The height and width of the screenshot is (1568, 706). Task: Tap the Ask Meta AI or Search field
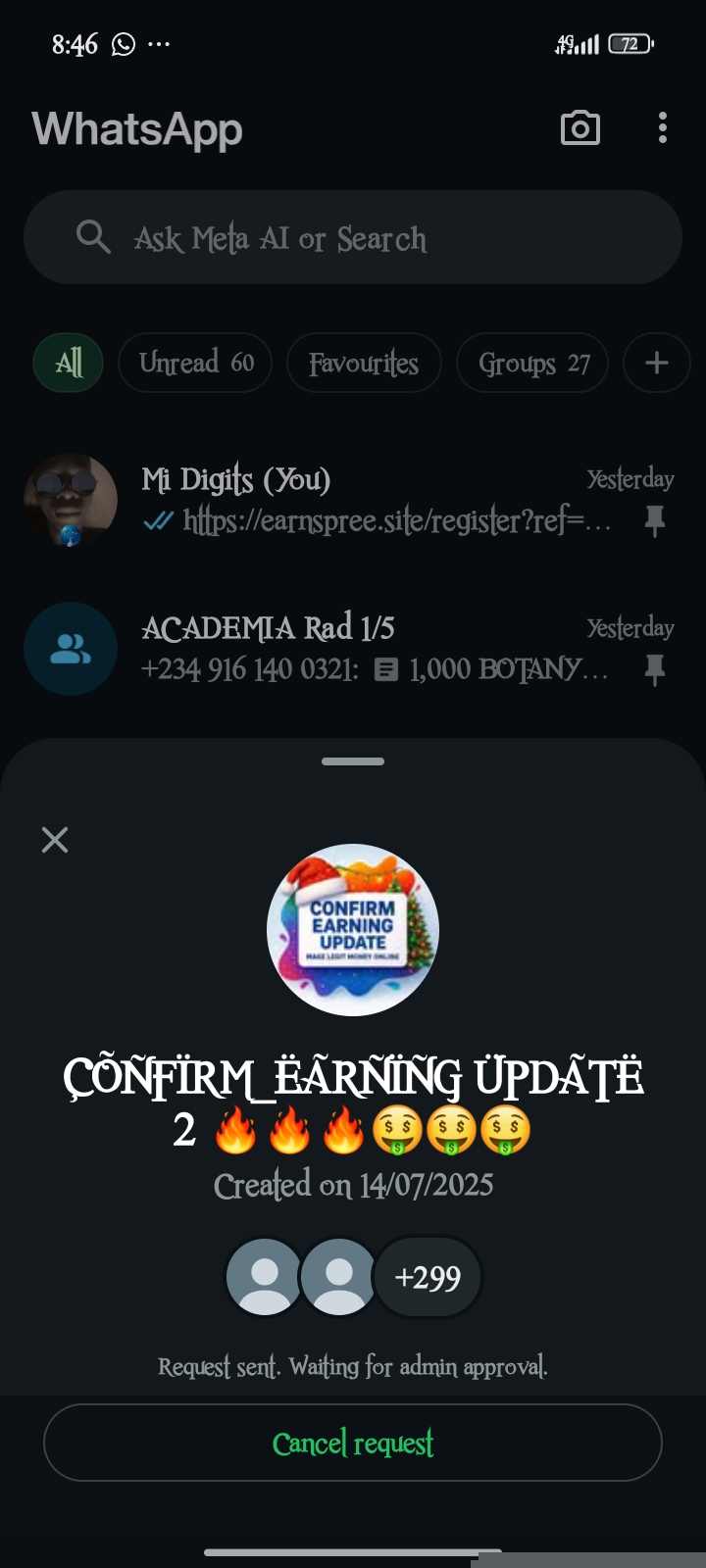click(353, 238)
